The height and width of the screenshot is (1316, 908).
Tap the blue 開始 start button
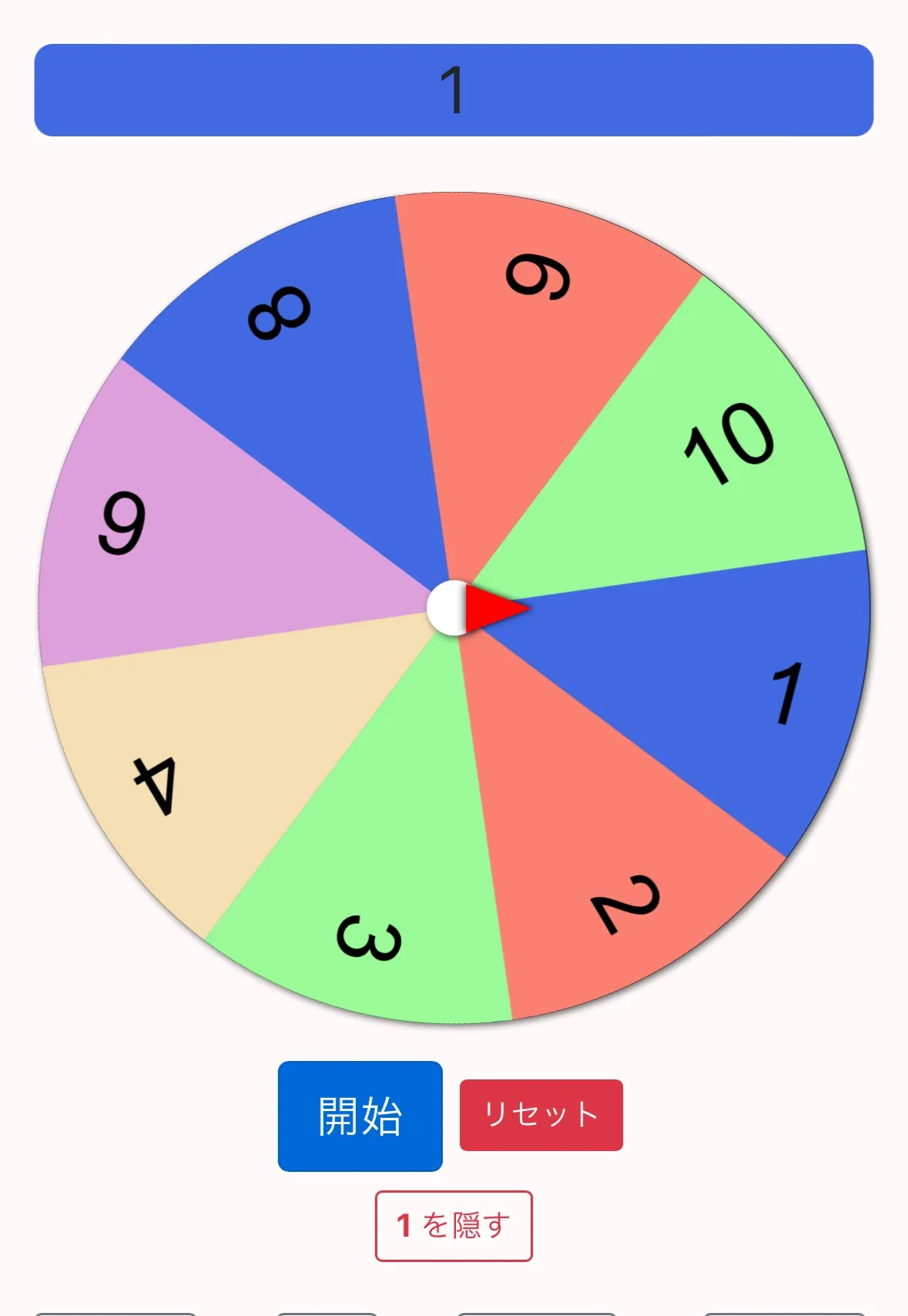pos(360,1116)
